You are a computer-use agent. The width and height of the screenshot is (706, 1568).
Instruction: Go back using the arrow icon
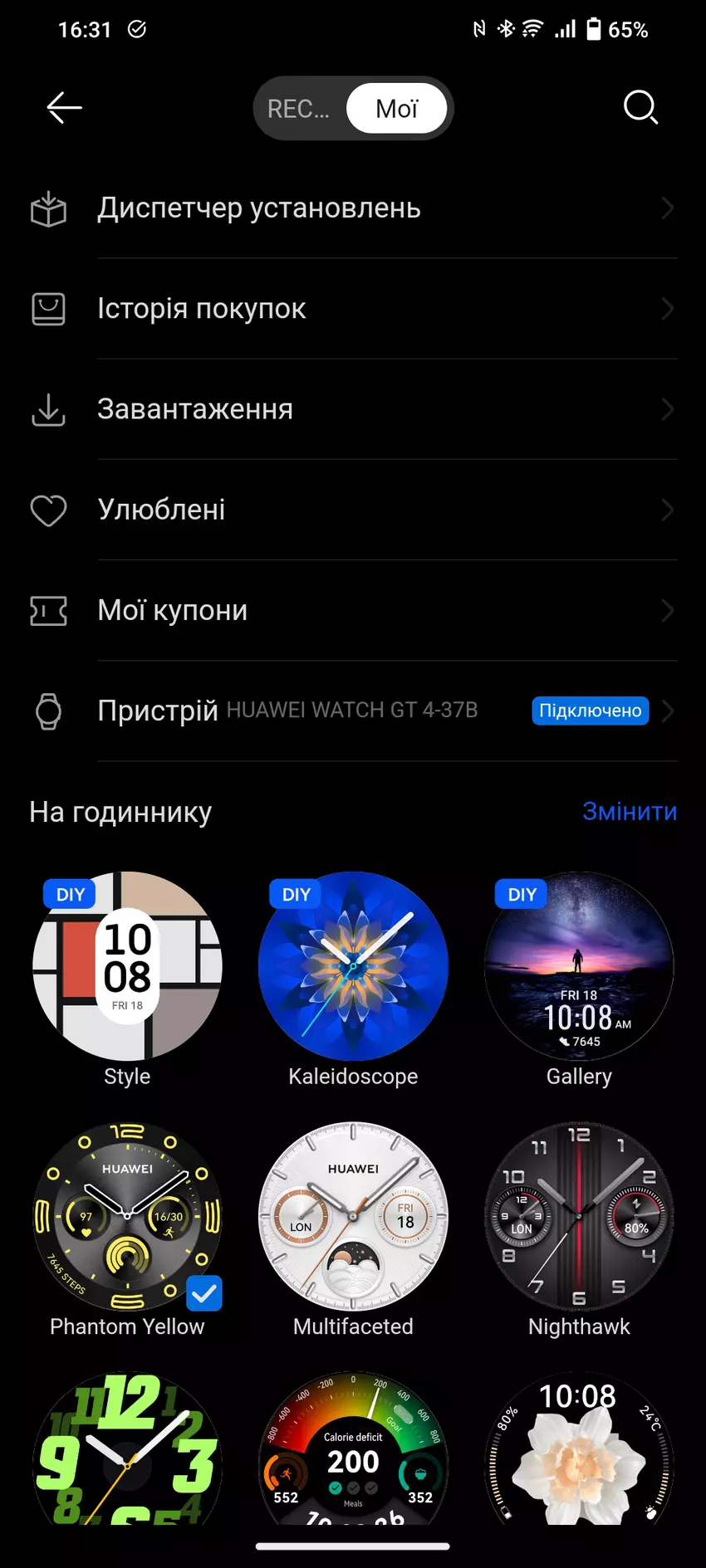coord(63,108)
